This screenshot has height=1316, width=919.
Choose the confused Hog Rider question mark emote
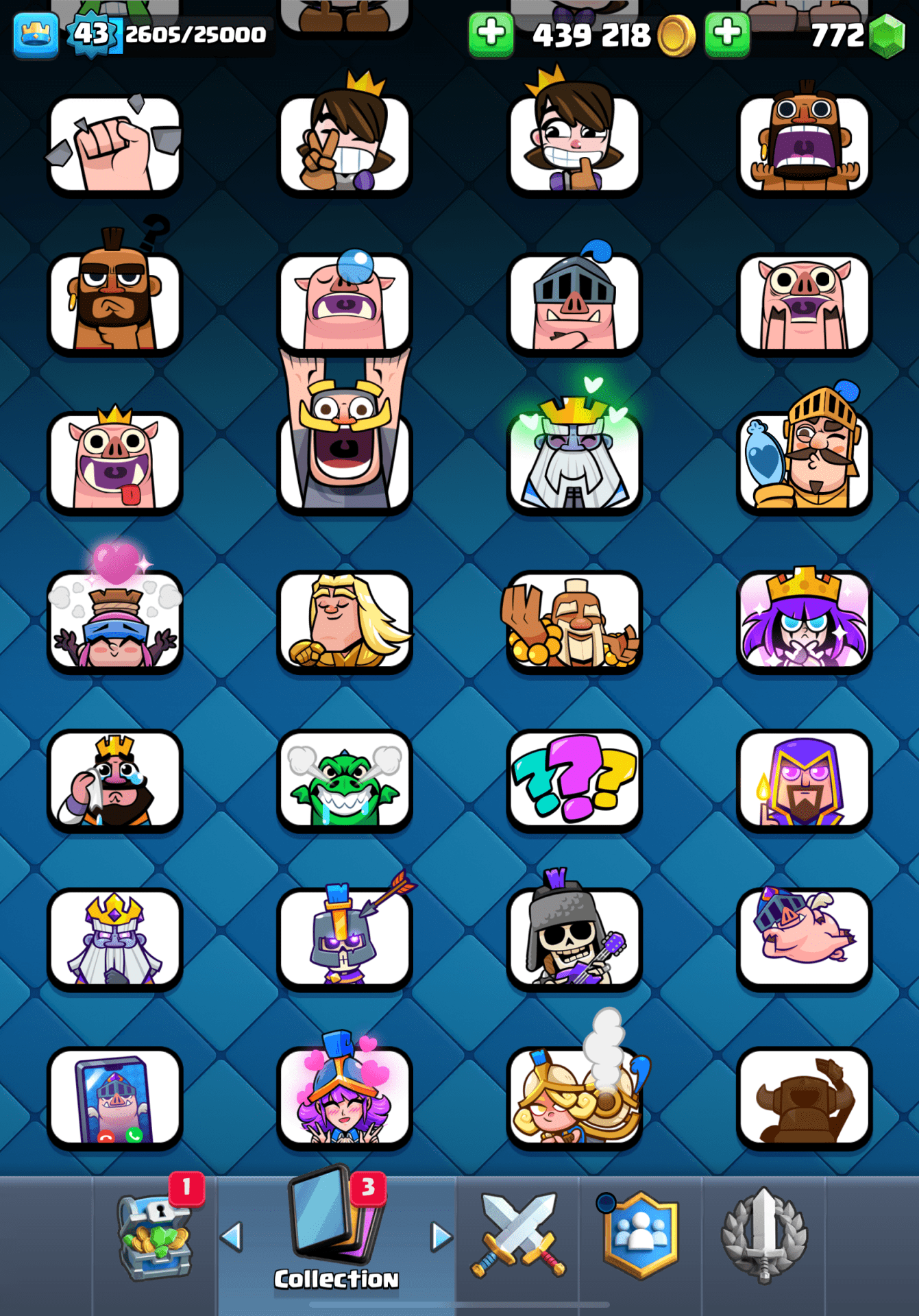coord(114,303)
